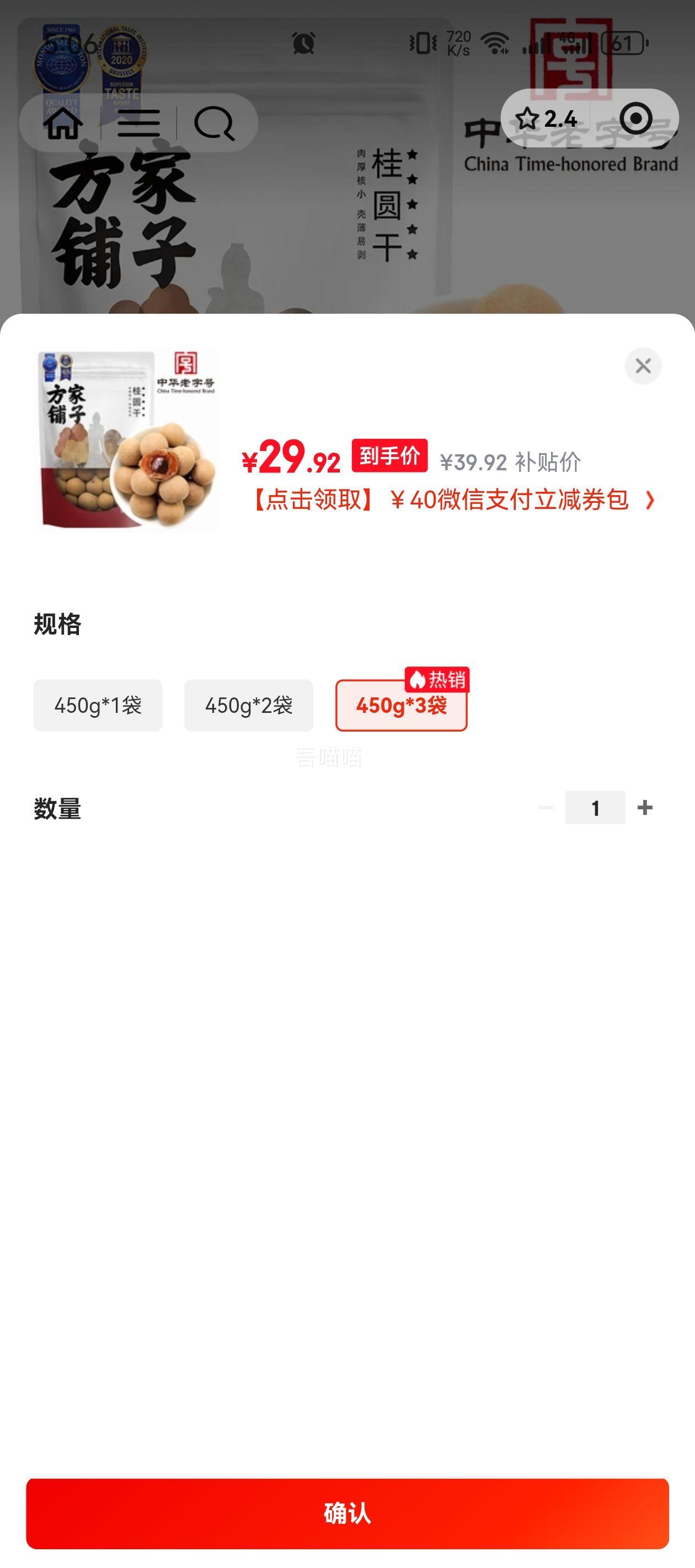Tap the search magnifier icon
The width and height of the screenshot is (695, 1568).
(216, 123)
